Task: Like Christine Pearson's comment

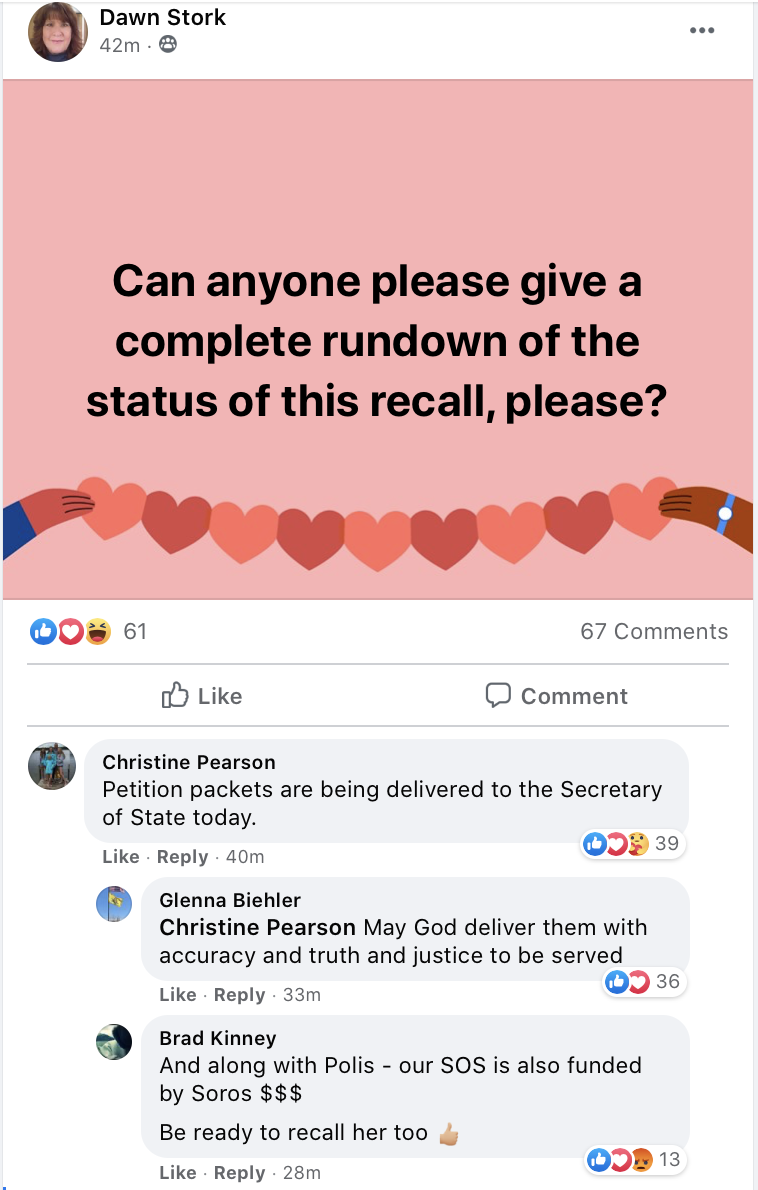Action: coord(120,857)
